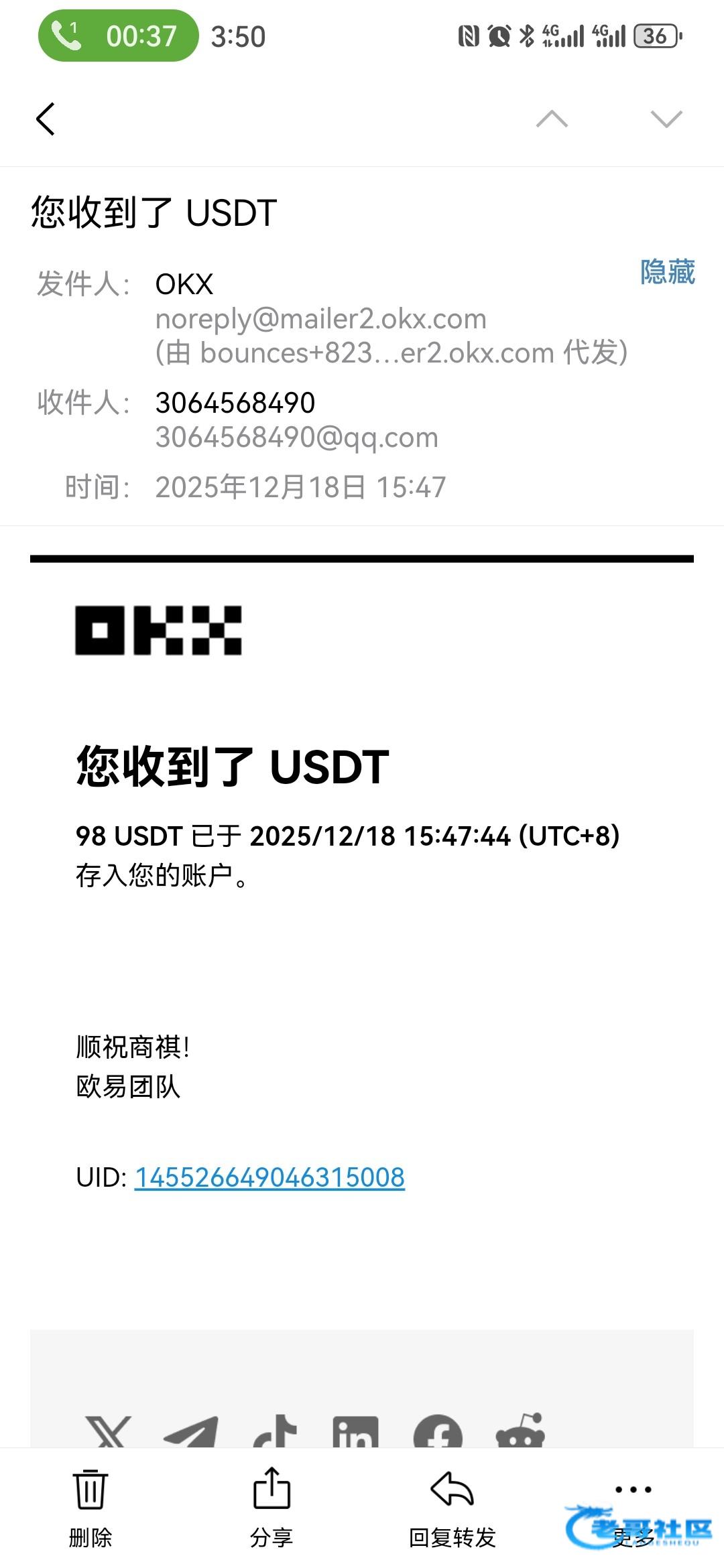
Task: Open the UID link 145526649046315008
Action: pos(269,1177)
